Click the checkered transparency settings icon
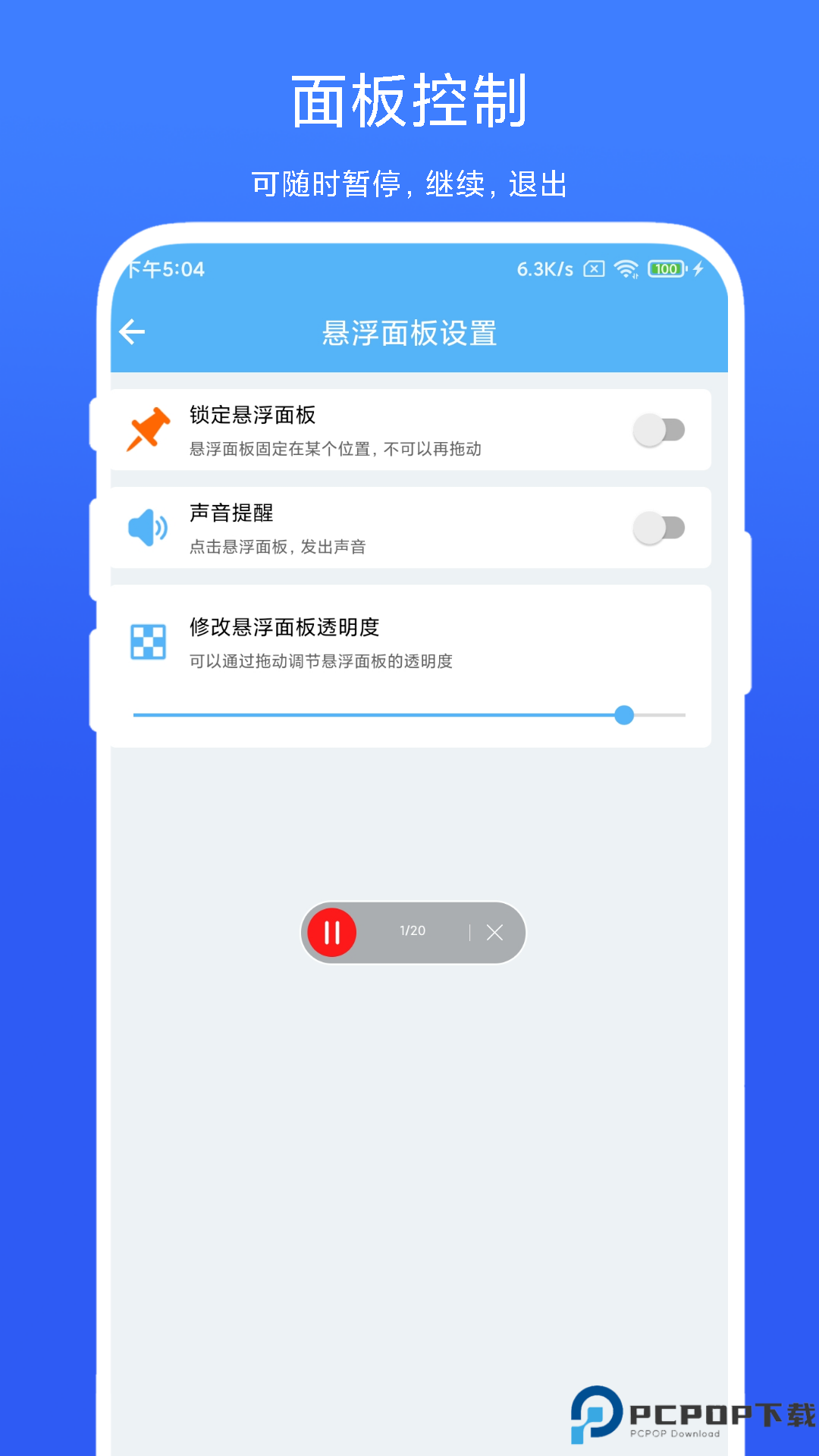The width and height of the screenshot is (819, 1456). (149, 642)
